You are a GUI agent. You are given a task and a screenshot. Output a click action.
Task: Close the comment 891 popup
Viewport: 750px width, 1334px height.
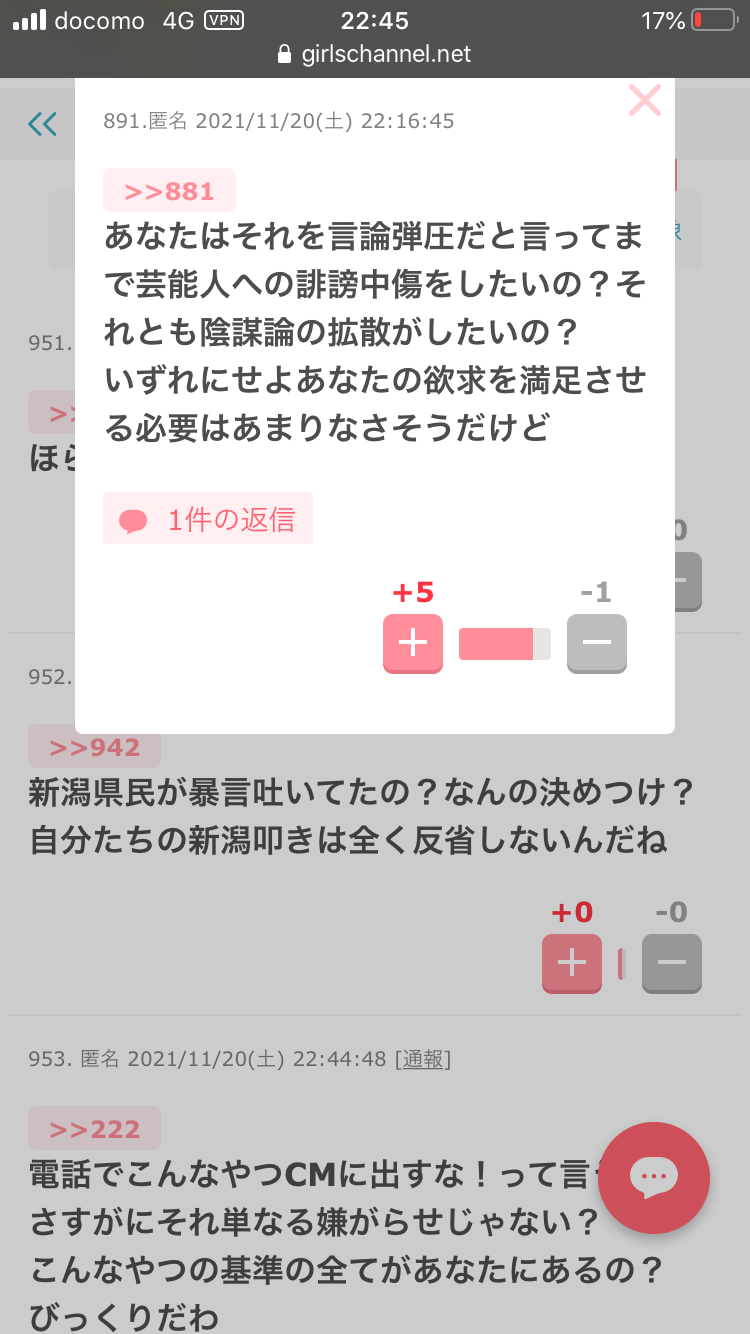pos(645,100)
